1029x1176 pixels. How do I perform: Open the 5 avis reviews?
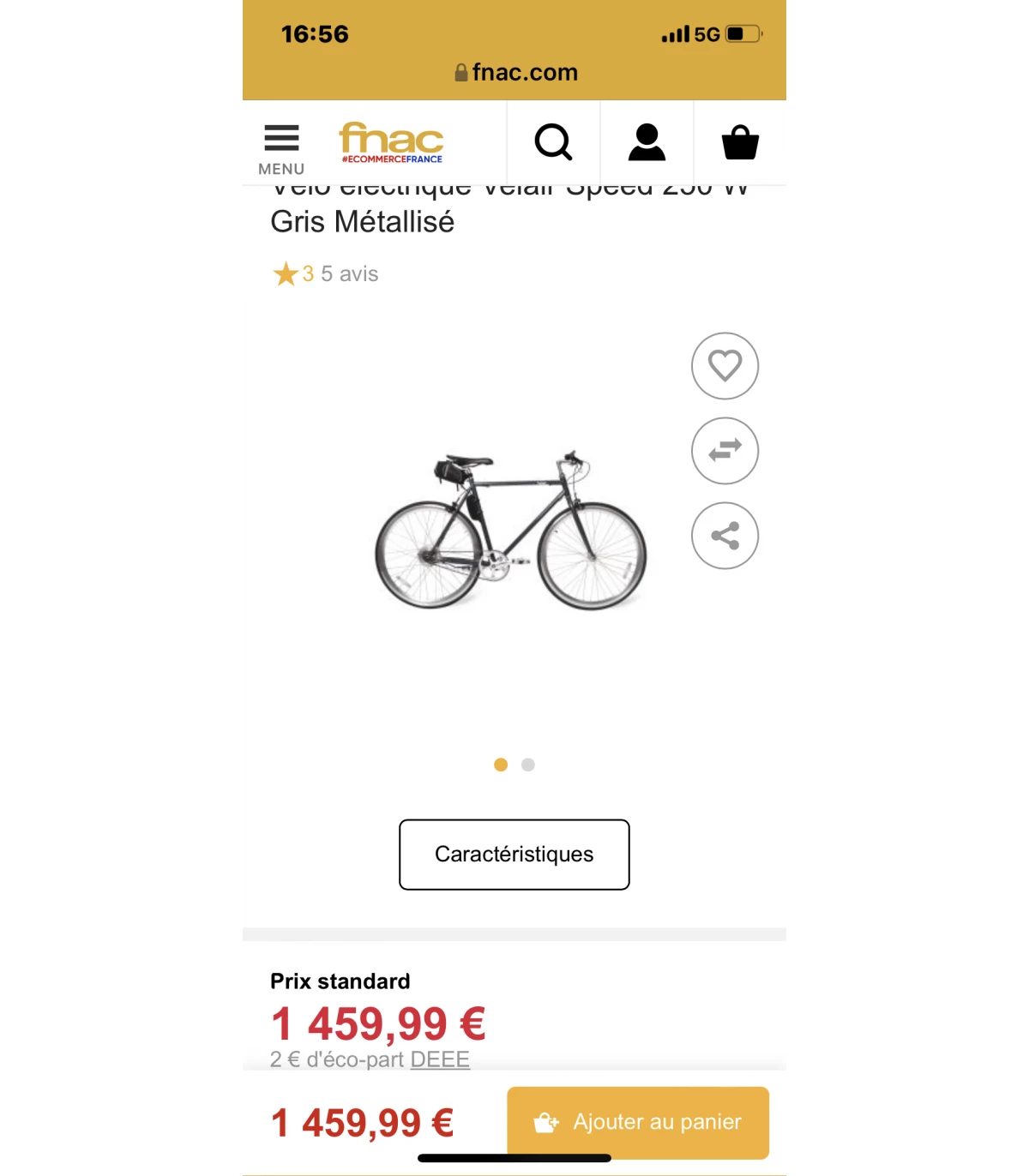tap(348, 273)
